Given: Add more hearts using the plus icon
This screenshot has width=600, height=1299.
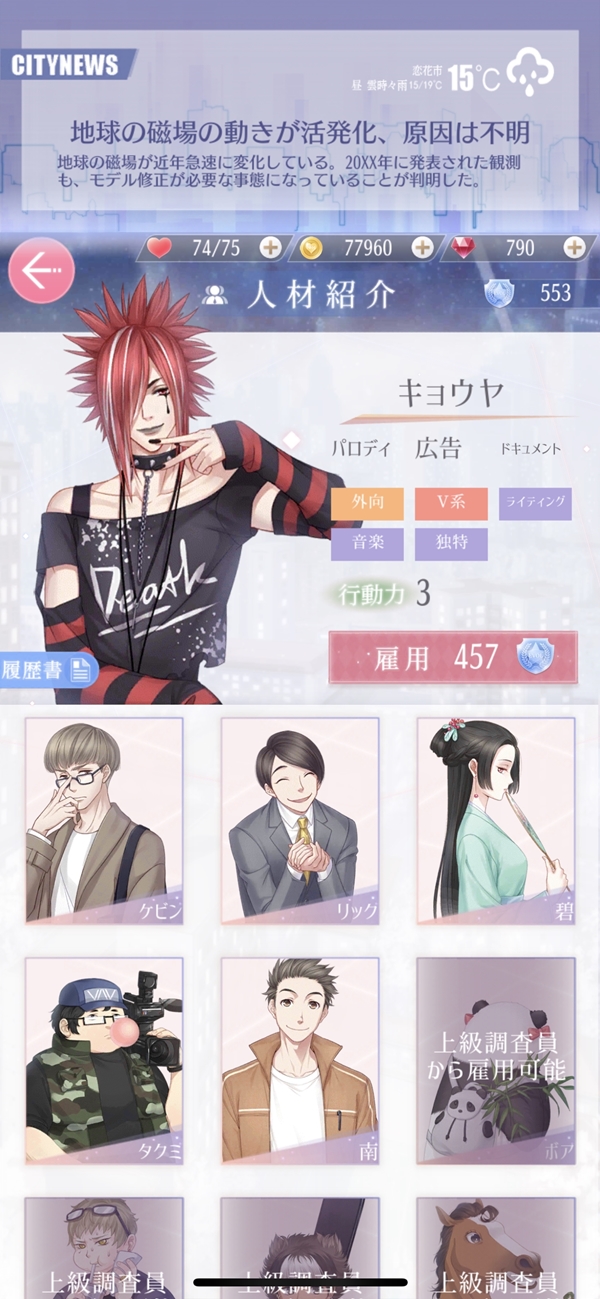Looking at the screenshot, I should tap(270, 247).
